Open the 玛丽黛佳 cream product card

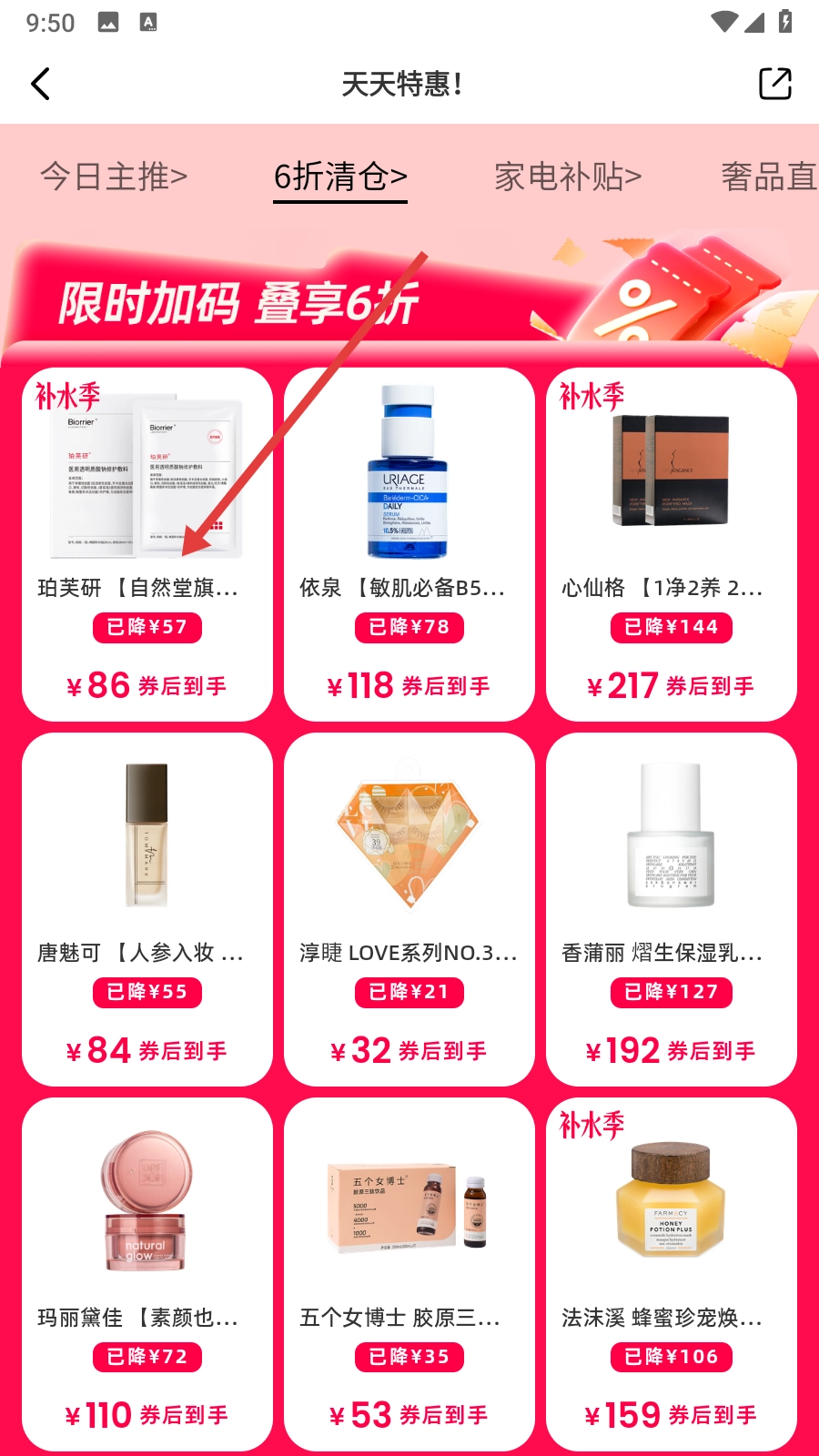[x=147, y=1272]
